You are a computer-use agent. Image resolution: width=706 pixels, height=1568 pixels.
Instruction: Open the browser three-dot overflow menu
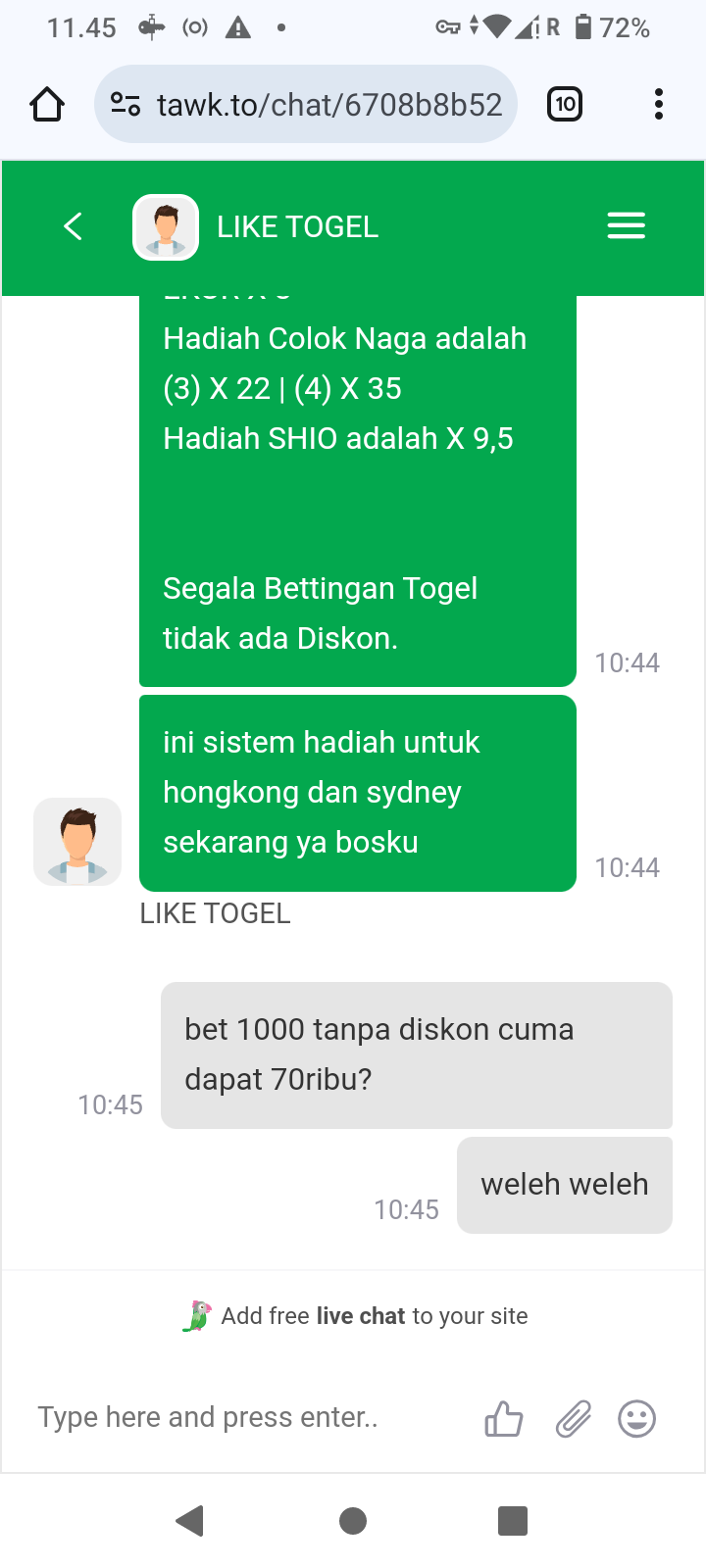[658, 104]
